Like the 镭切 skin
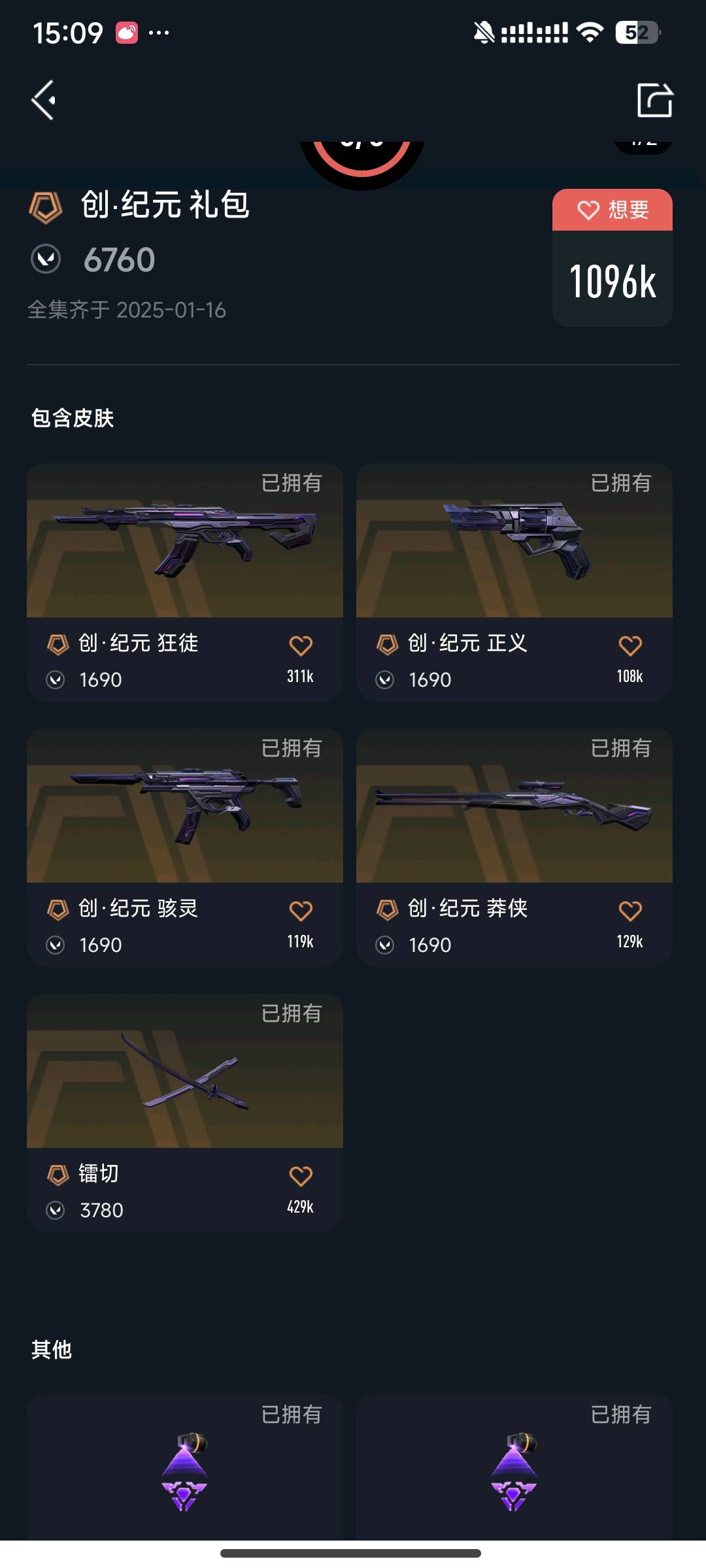This screenshot has height=1568, width=706. (301, 1176)
